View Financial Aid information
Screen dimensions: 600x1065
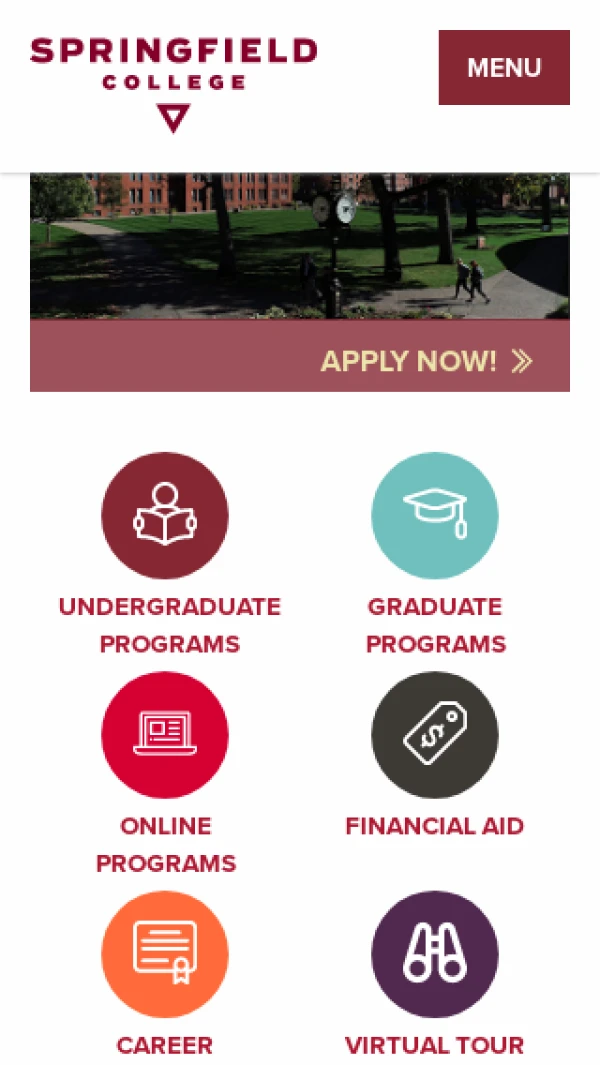tap(435, 735)
